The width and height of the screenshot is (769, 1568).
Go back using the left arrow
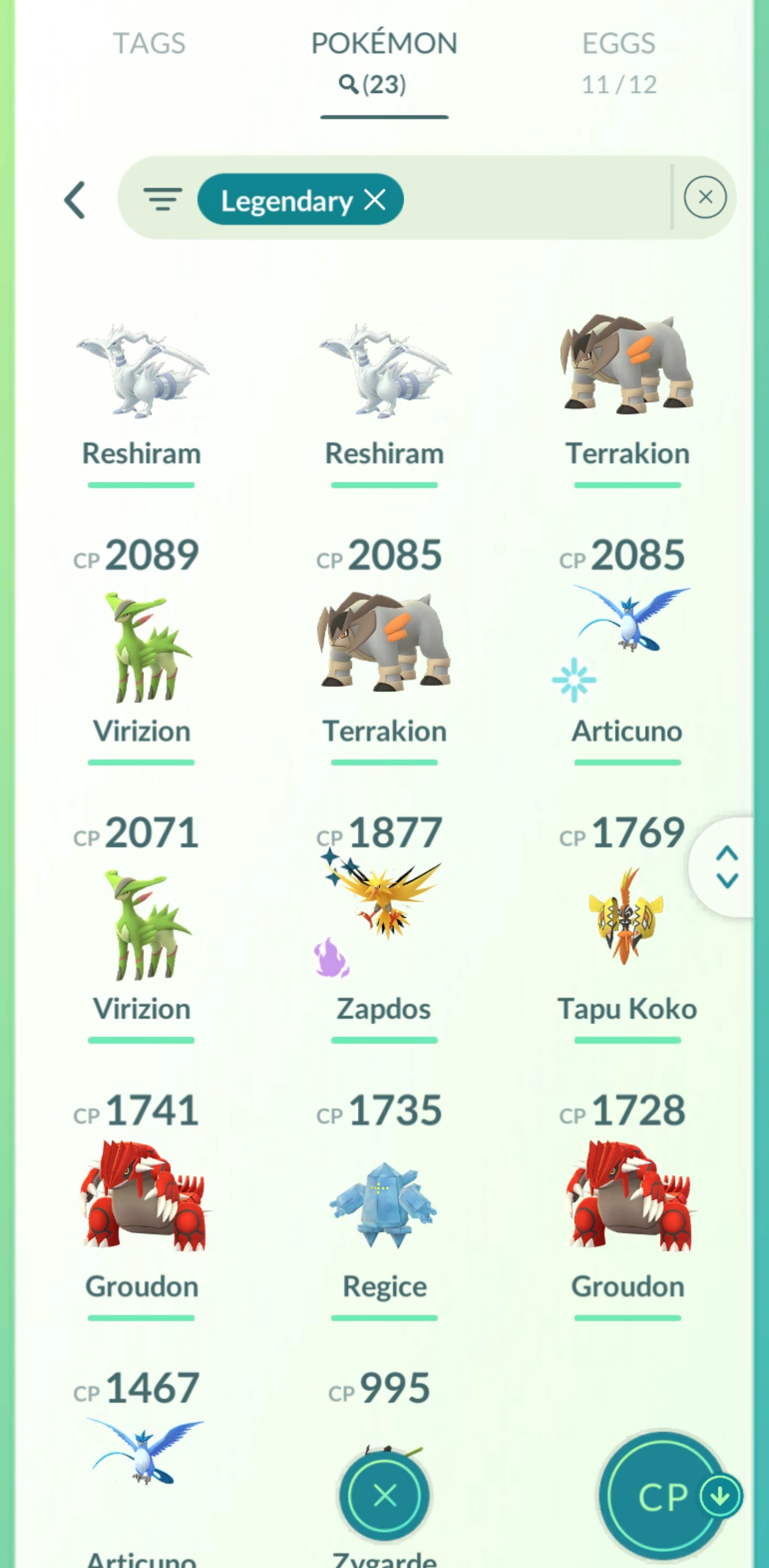pos(75,200)
